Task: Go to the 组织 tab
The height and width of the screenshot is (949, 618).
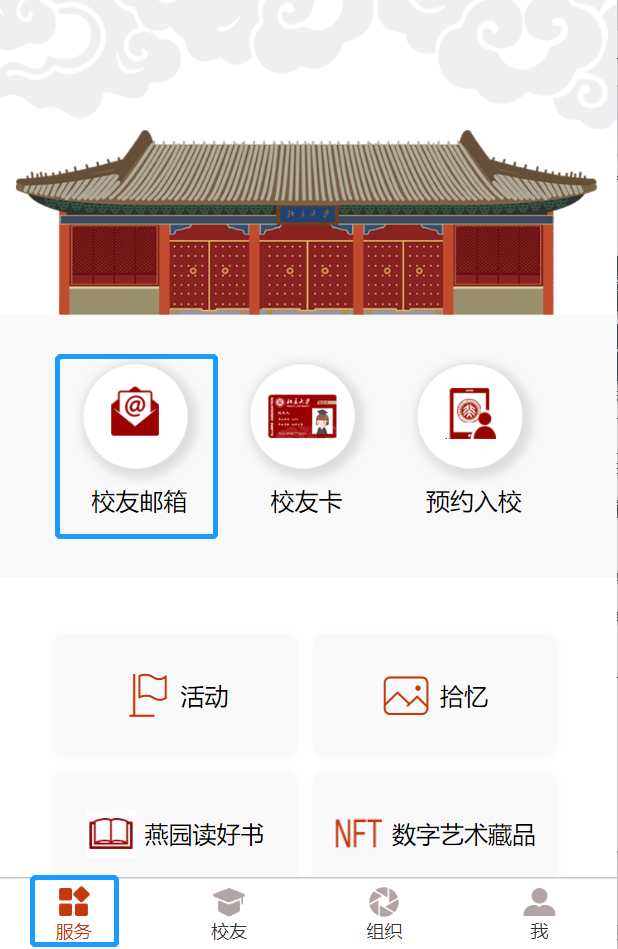Action: pos(384,912)
